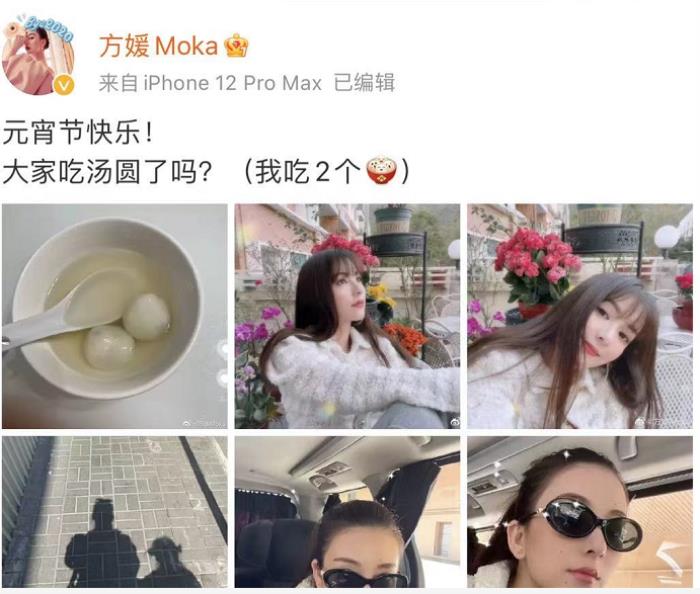700x594 pixels.
Task: Open the shadow on brick pavement photo
Action: click(x=114, y=511)
